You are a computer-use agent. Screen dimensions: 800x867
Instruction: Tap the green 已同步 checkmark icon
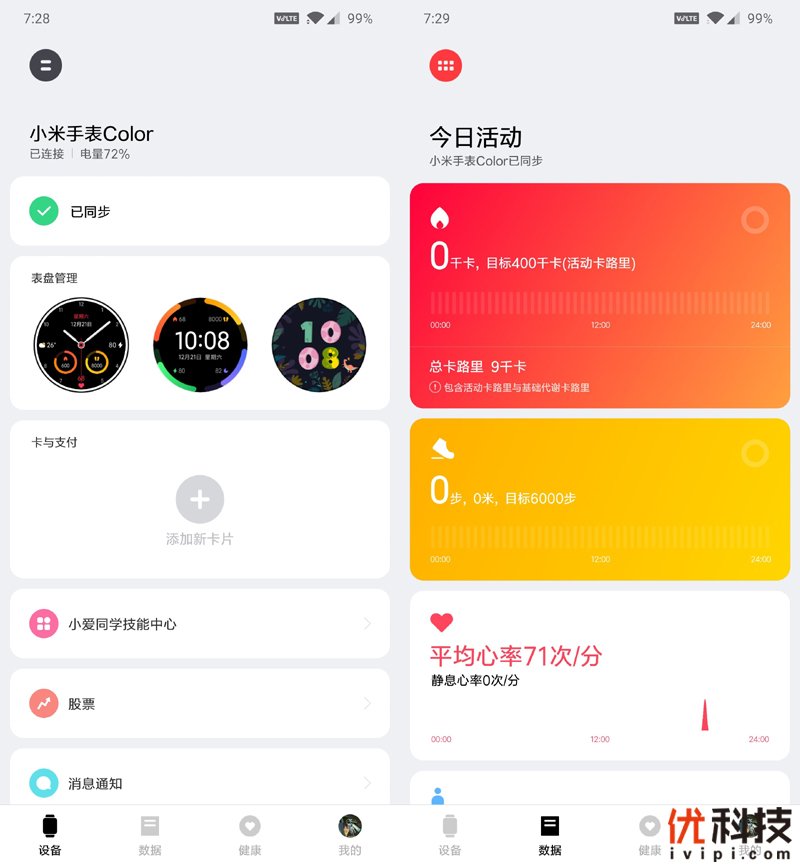pyautogui.click(x=42, y=211)
